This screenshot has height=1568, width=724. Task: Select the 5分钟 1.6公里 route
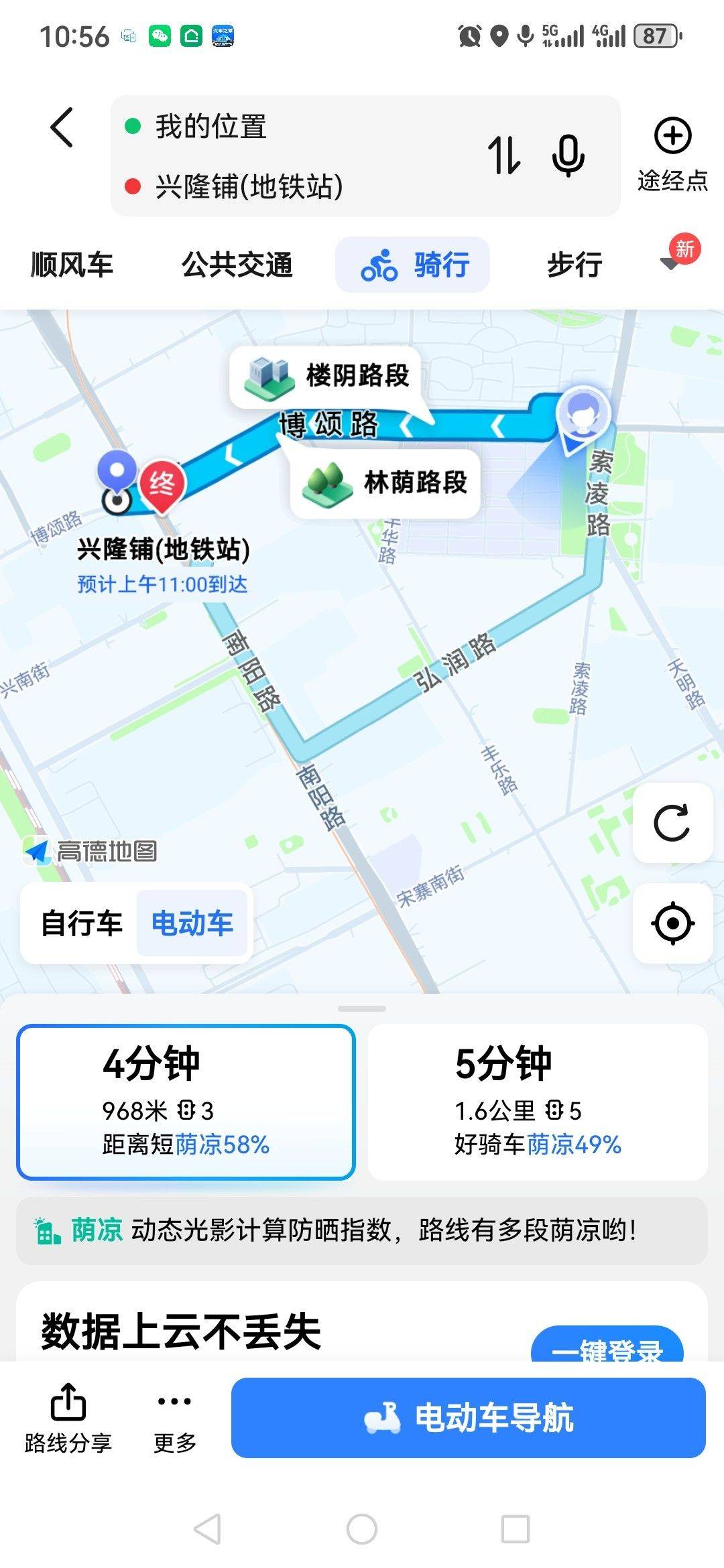538,1102
